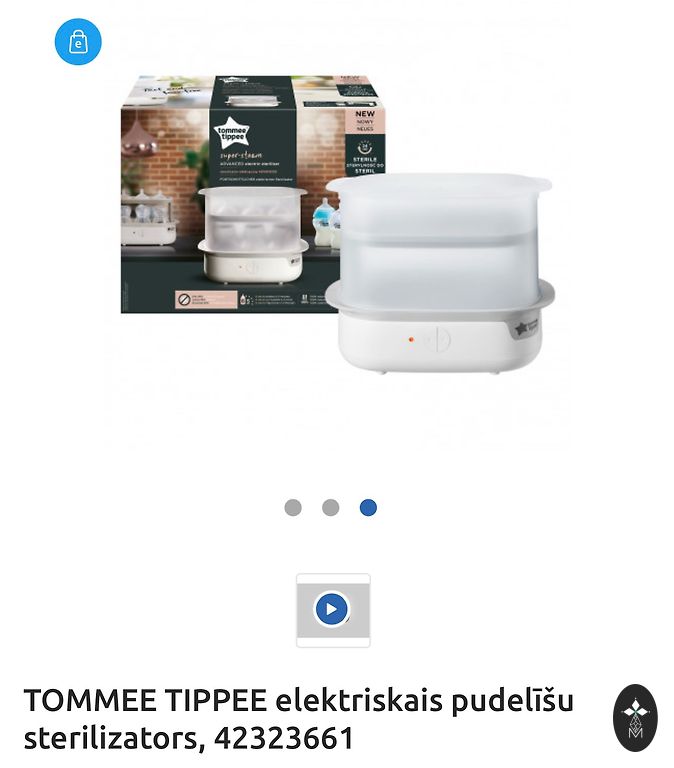Tap the third highlighted gallery dot

[x=368, y=507]
